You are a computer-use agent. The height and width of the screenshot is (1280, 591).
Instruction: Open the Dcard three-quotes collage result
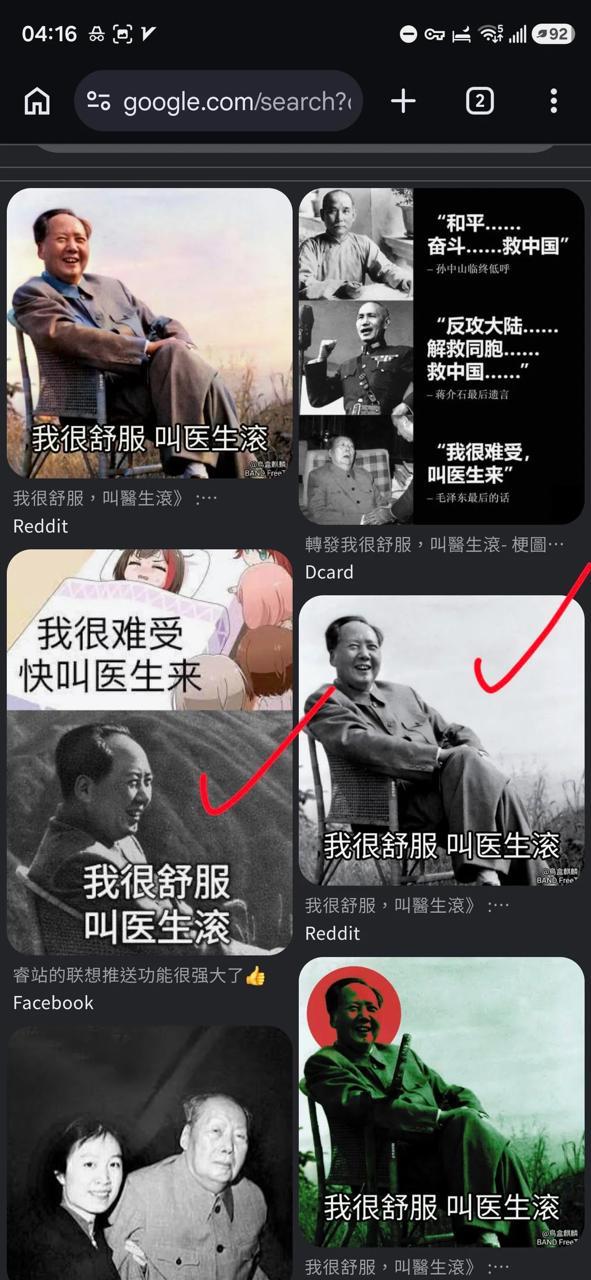pos(441,356)
